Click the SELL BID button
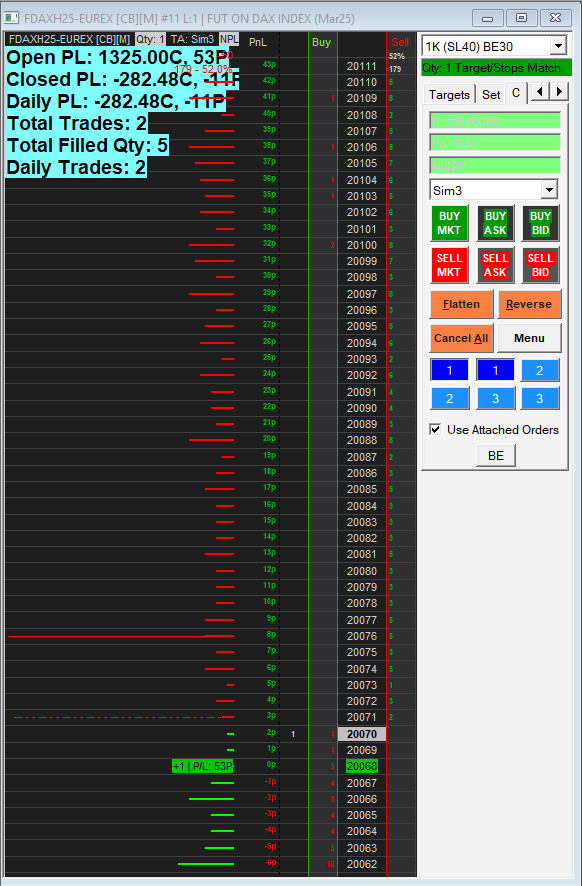The image size is (582, 886). pyautogui.click(x=540, y=265)
